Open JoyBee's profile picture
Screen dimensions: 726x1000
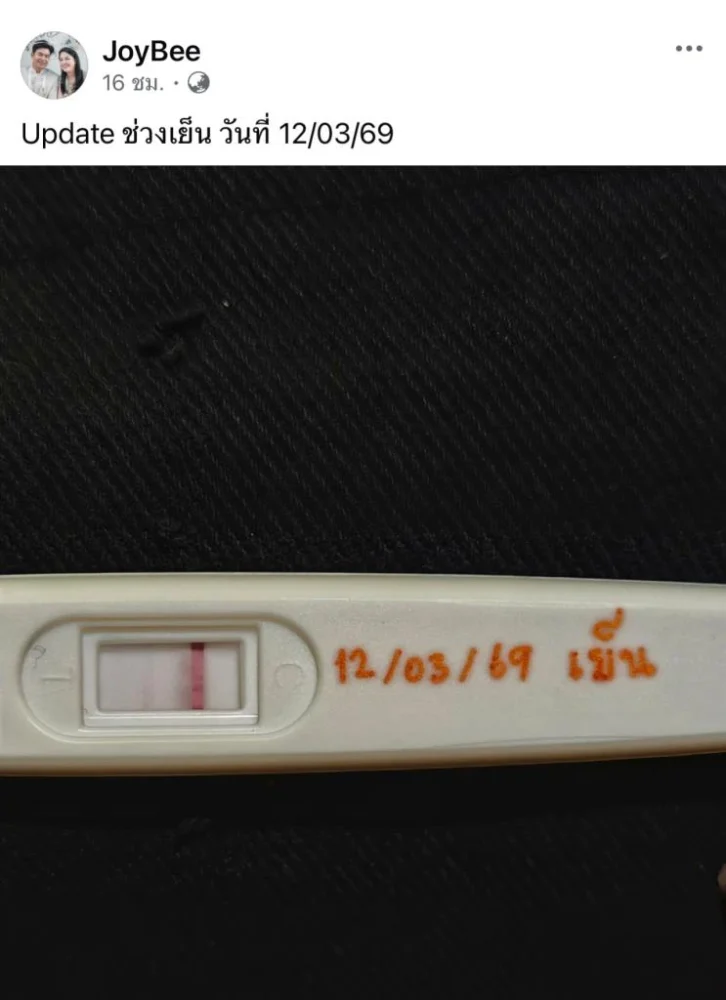(x=54, y=65)
